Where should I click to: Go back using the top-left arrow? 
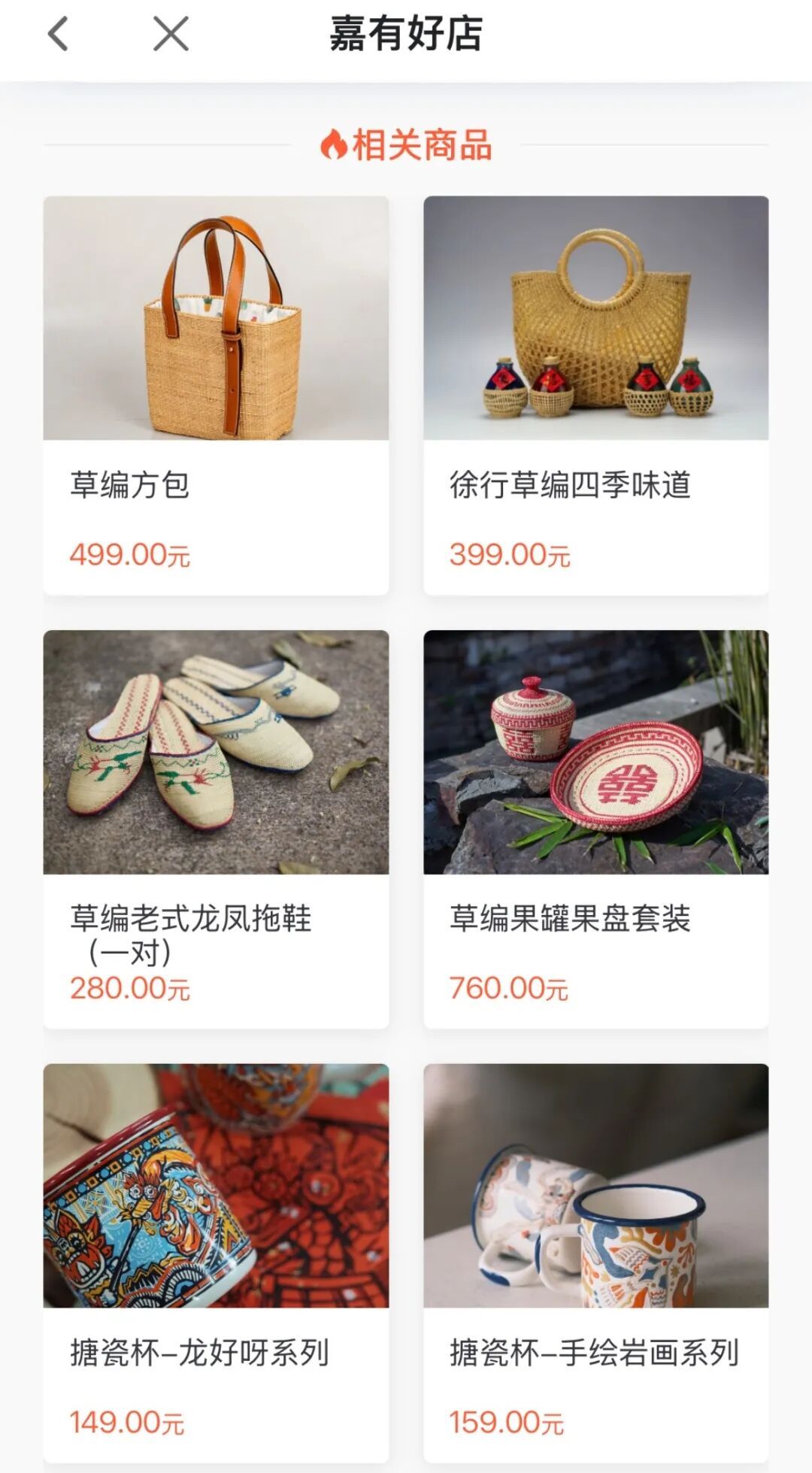tap(58, 35)
